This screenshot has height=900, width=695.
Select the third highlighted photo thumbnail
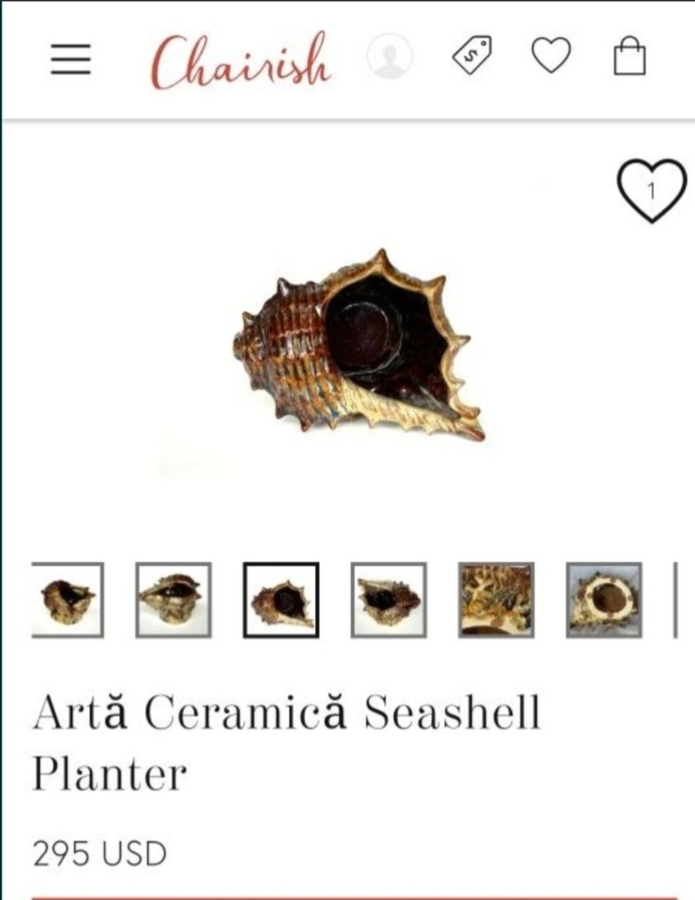pyautogui.click(x=281, y=600)
